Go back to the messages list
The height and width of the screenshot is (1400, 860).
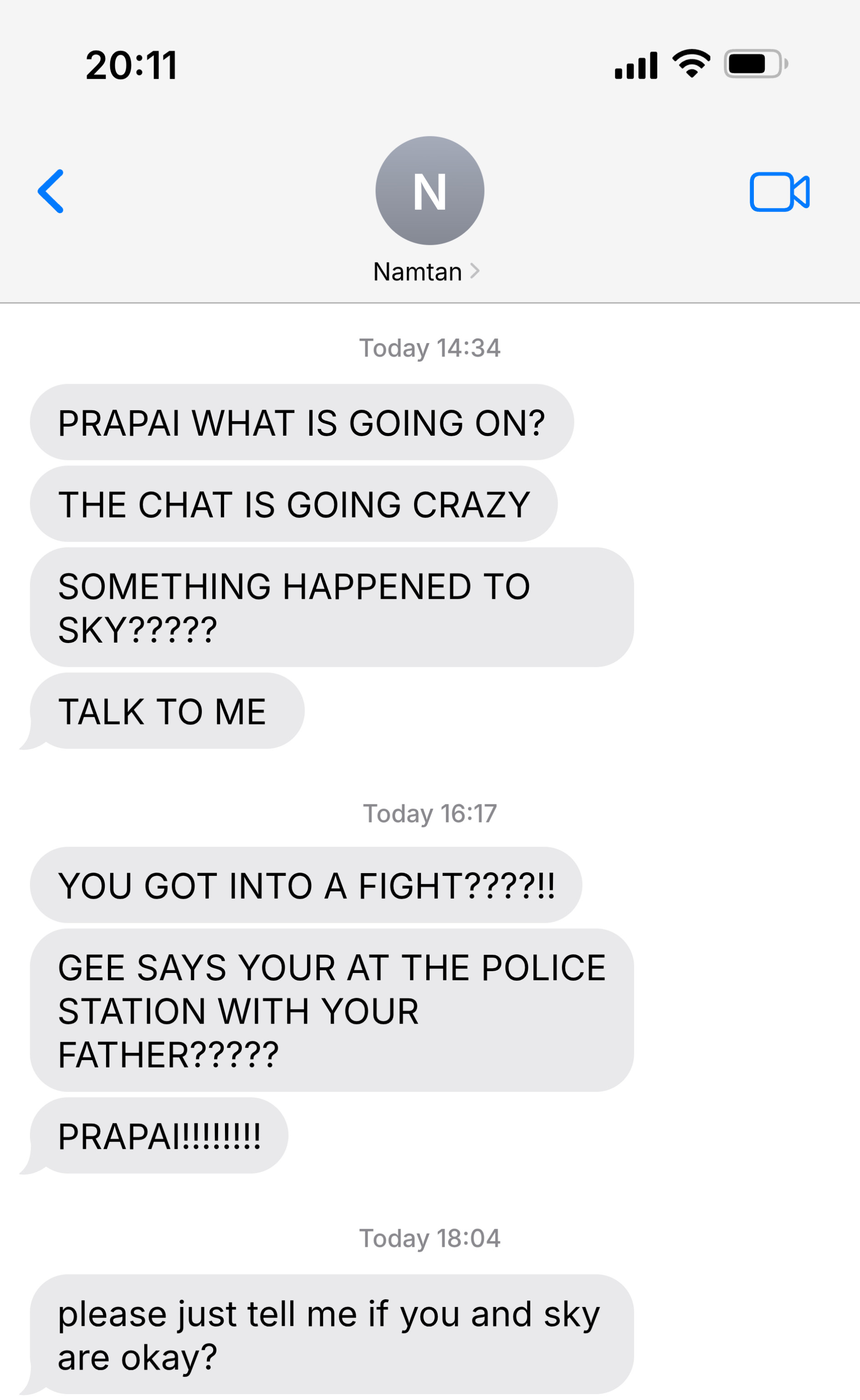click(51, 191)
